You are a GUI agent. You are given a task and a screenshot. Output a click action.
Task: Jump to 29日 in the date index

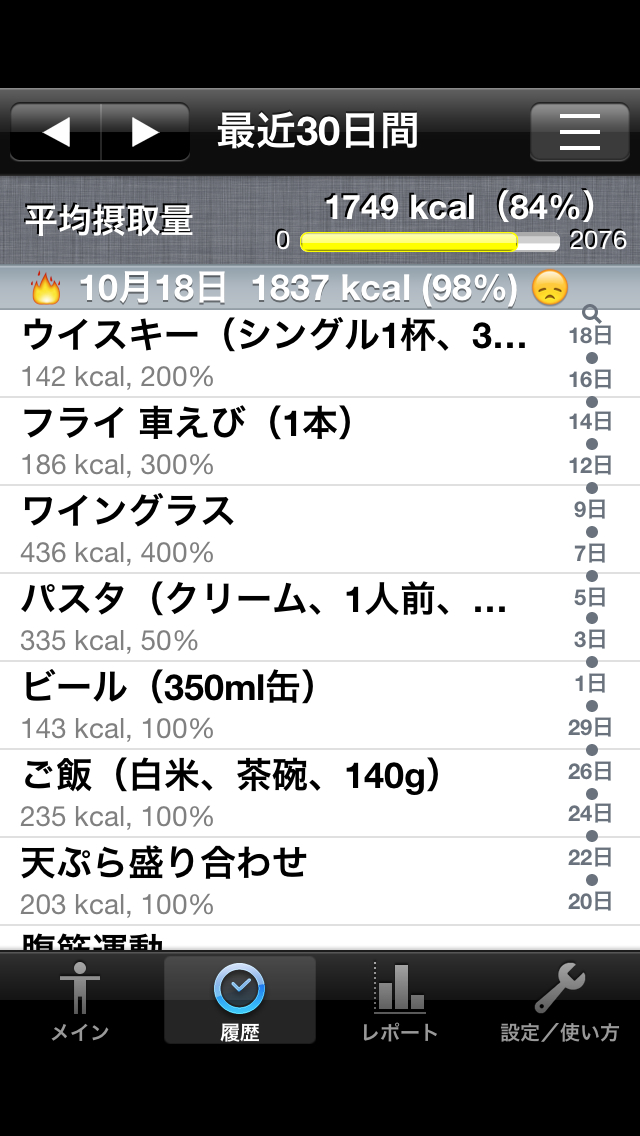pyautogui.click(x=590, y=727)
